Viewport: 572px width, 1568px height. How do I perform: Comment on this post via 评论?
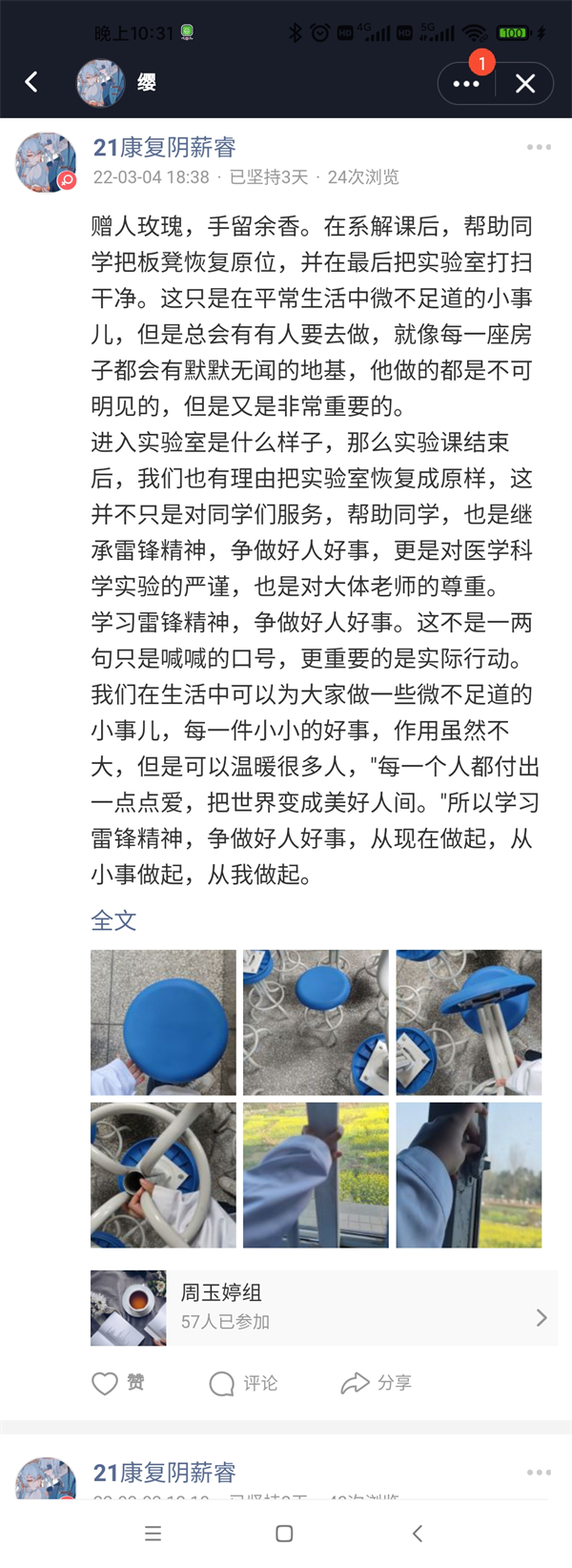(243, 1383)
